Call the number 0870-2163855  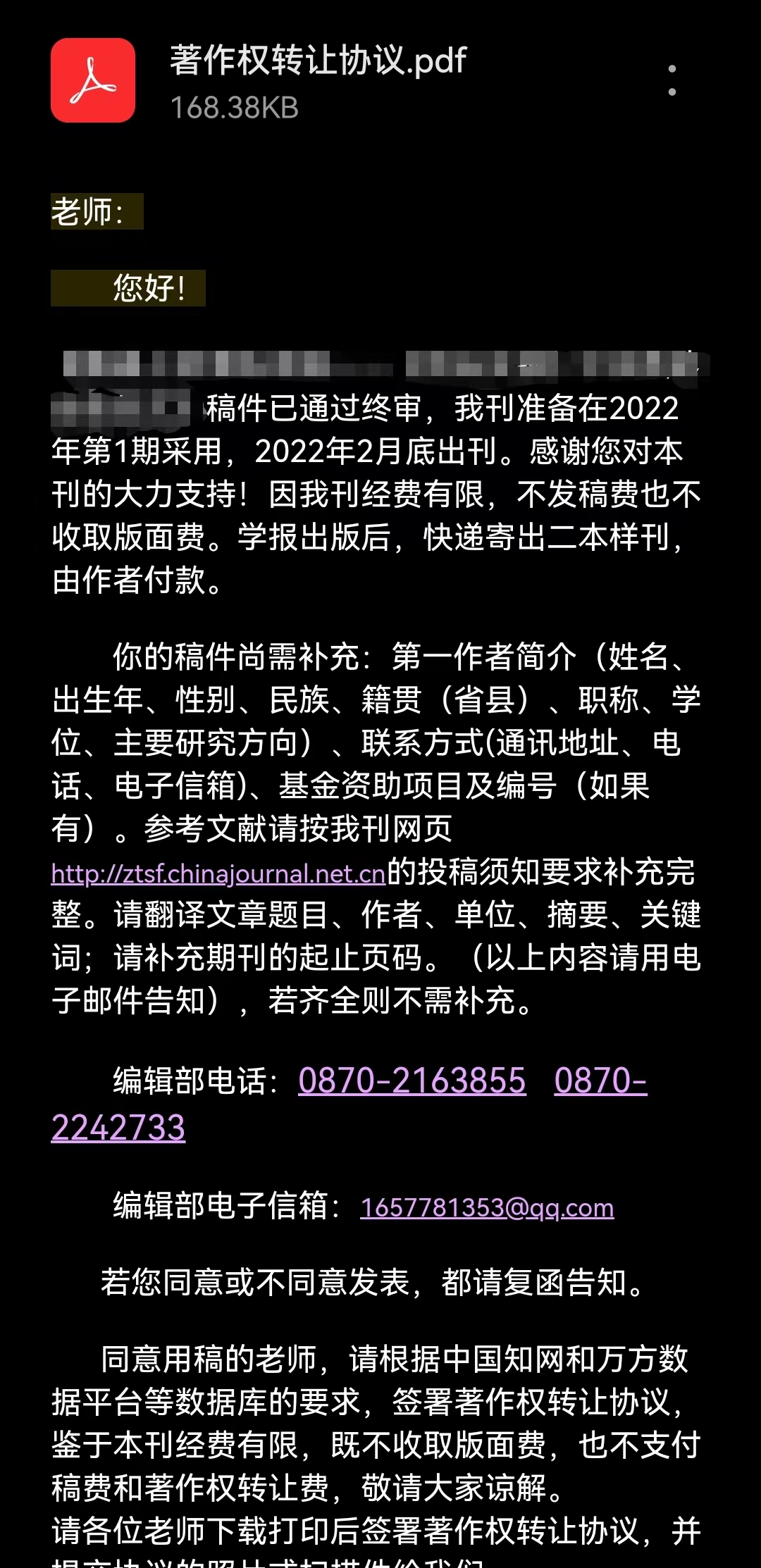pyautogui.click(x=412, y=1081)
